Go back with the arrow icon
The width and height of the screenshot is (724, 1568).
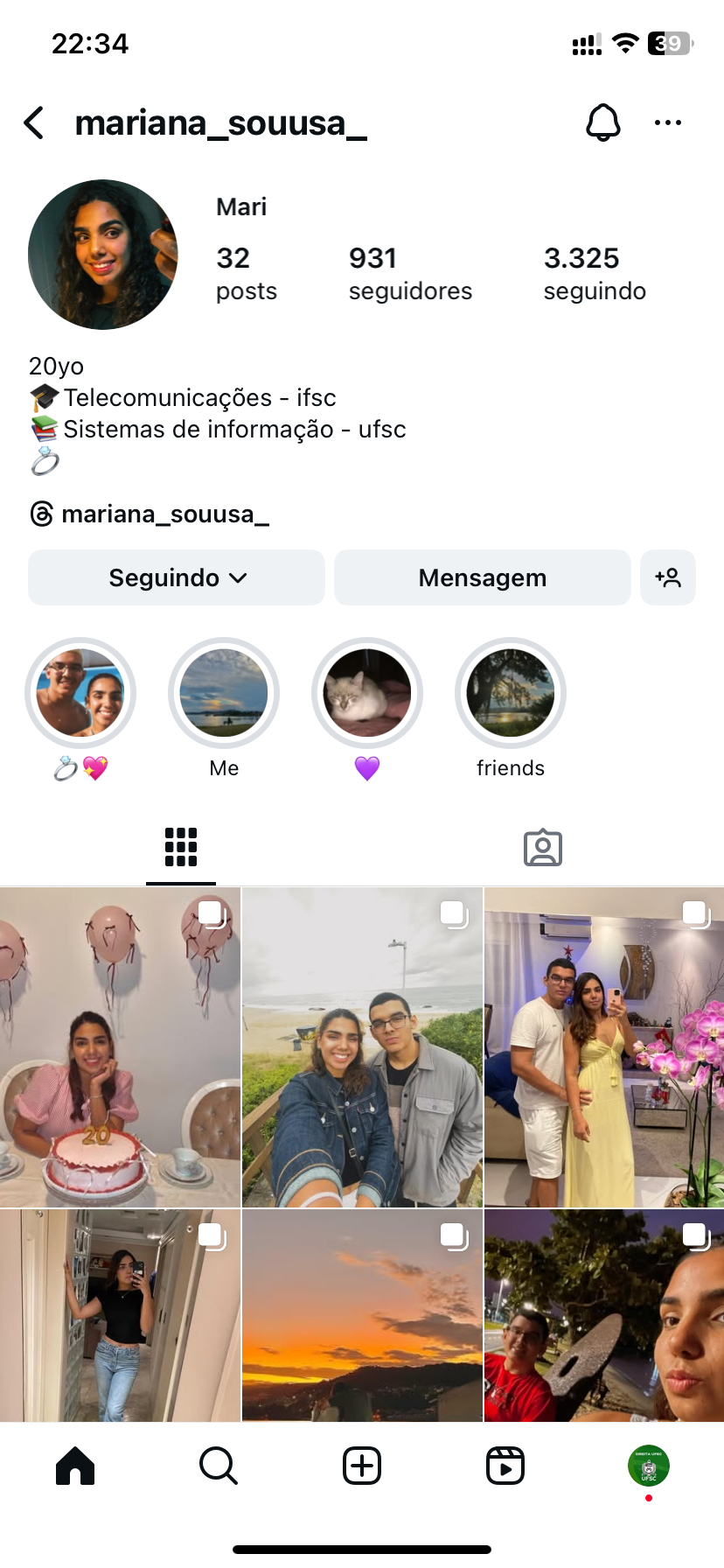click(x=35, y=123)
